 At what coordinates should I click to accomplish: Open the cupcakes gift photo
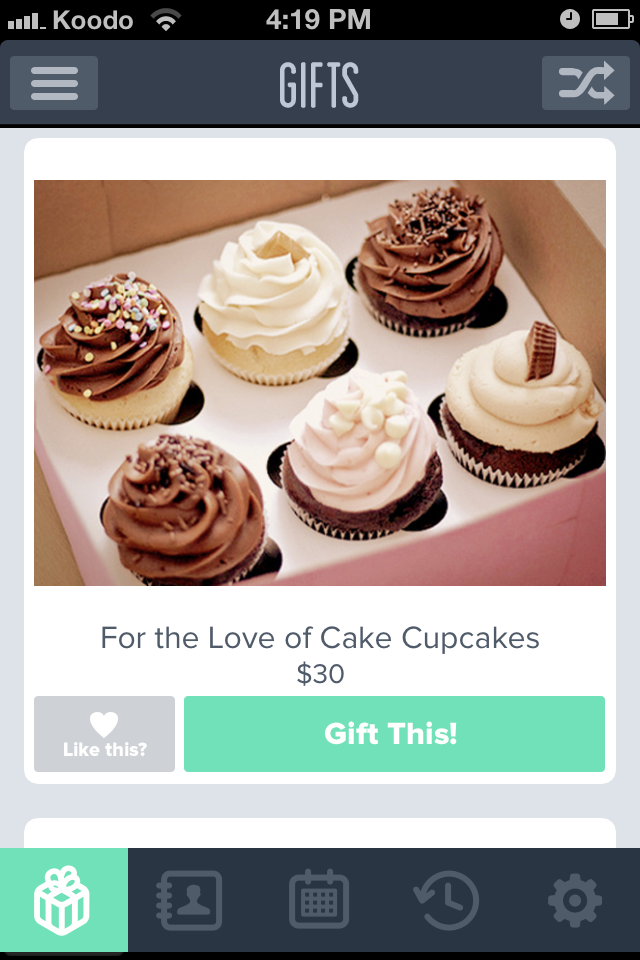click(320, 382)
